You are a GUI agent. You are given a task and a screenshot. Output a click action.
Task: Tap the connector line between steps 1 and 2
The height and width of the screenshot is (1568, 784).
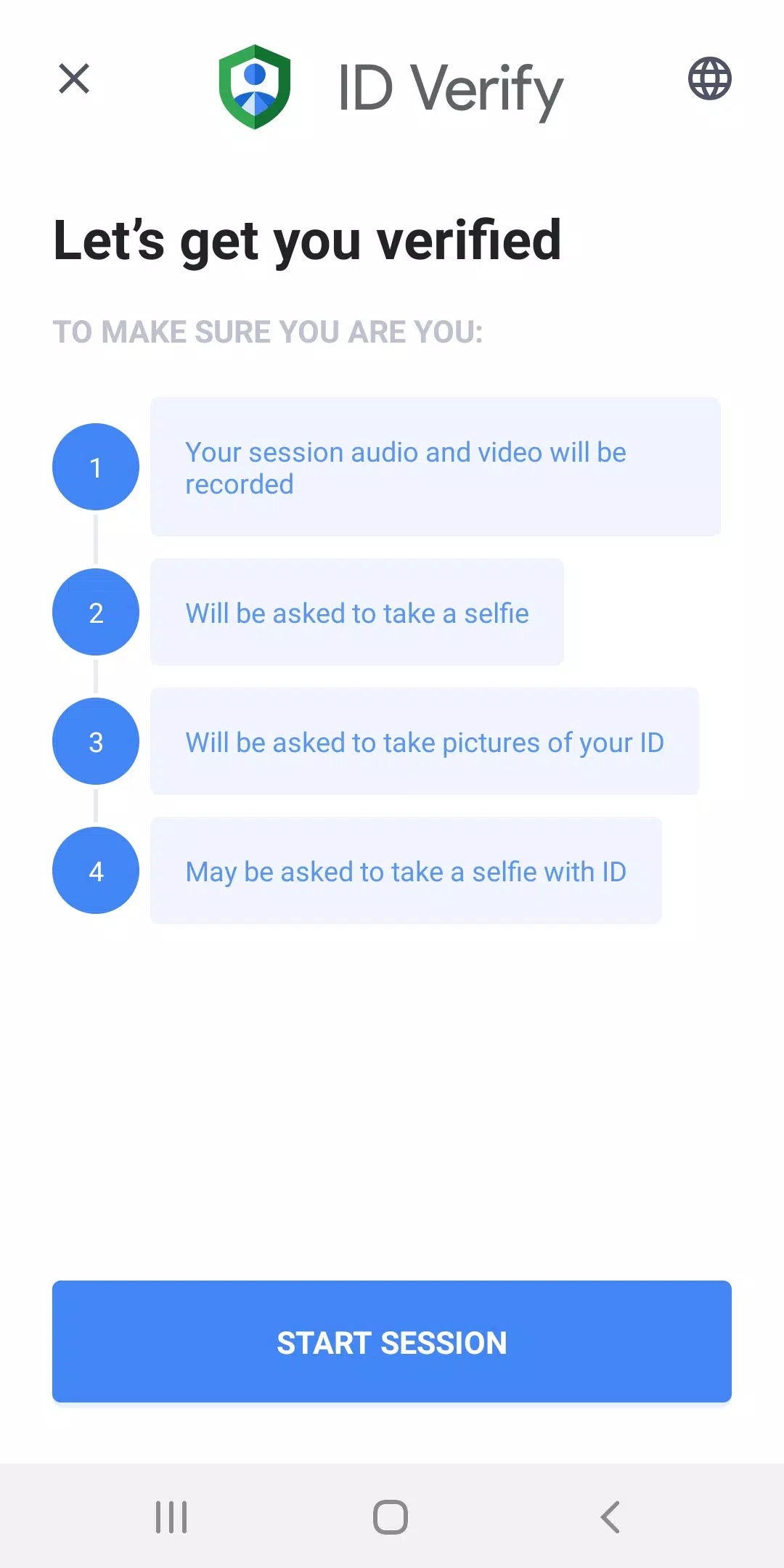95,540
